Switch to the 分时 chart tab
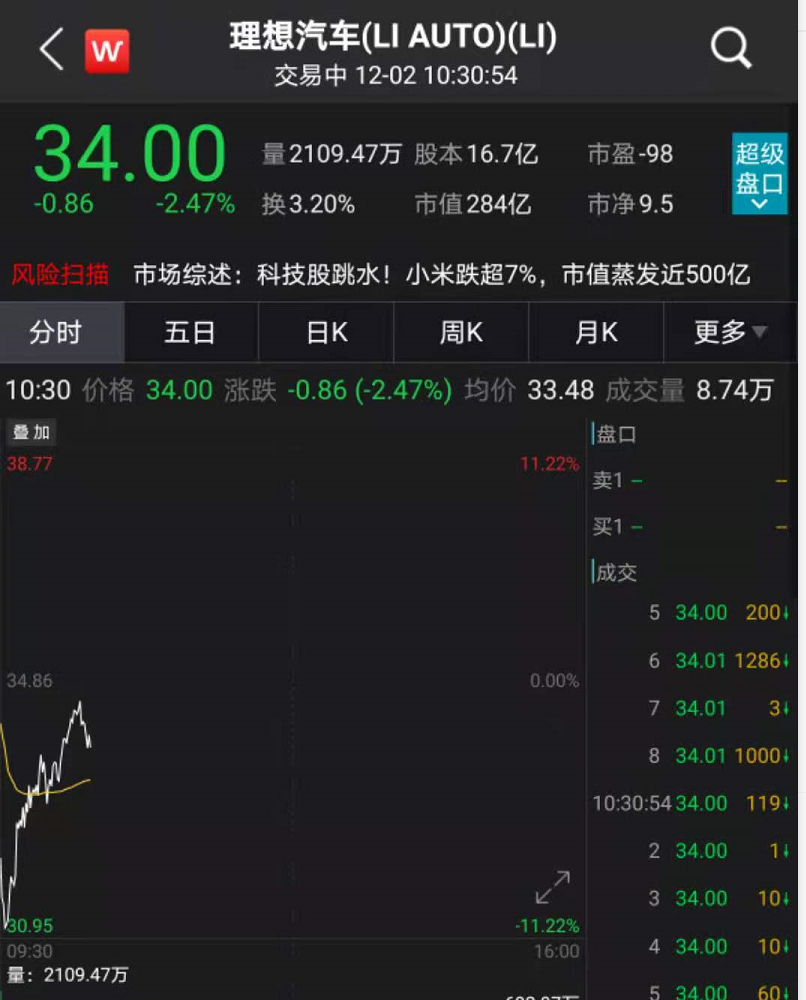This screenshot has width=806, height=1000. 56,332
